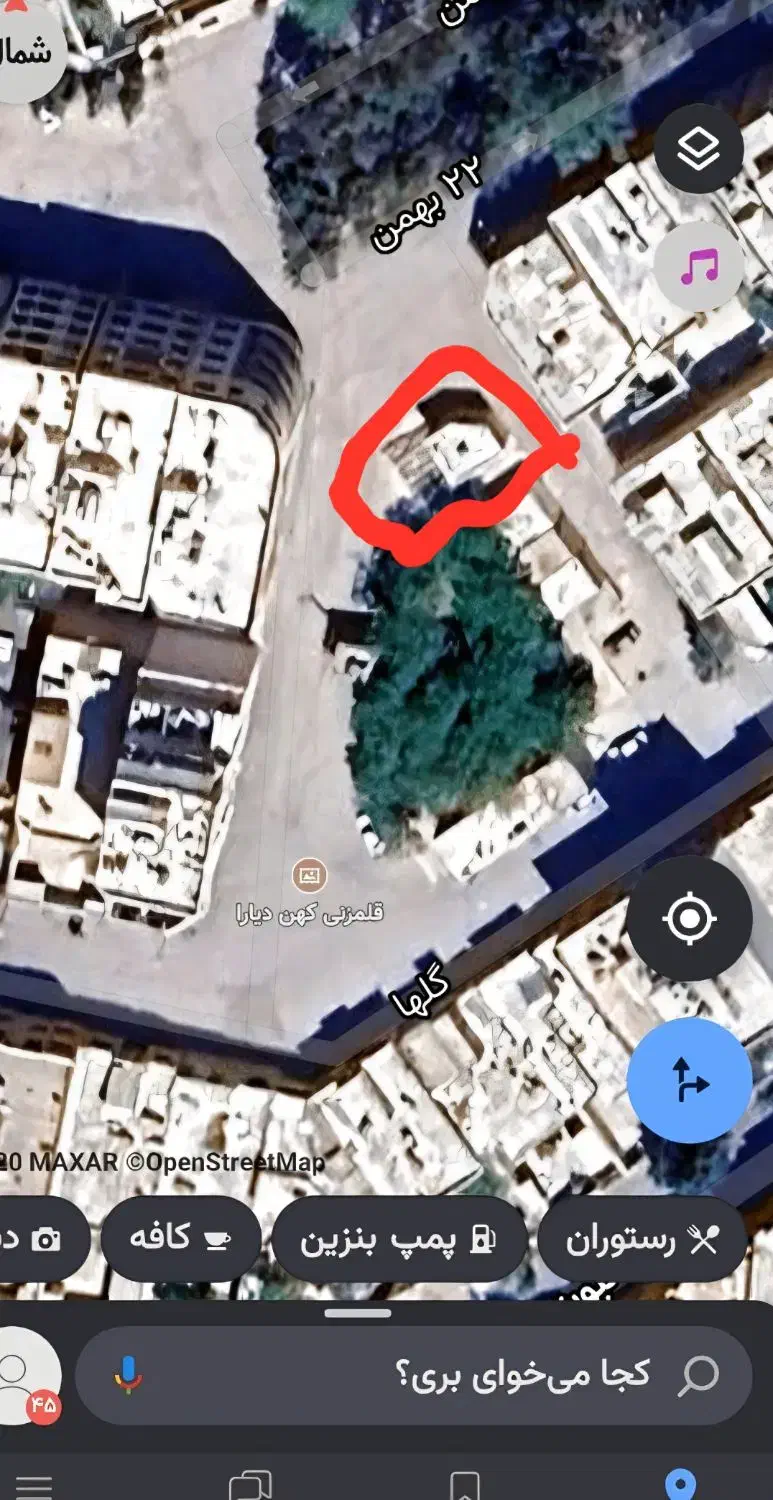
Task: Open the map layers button
Action: point(698,149)
